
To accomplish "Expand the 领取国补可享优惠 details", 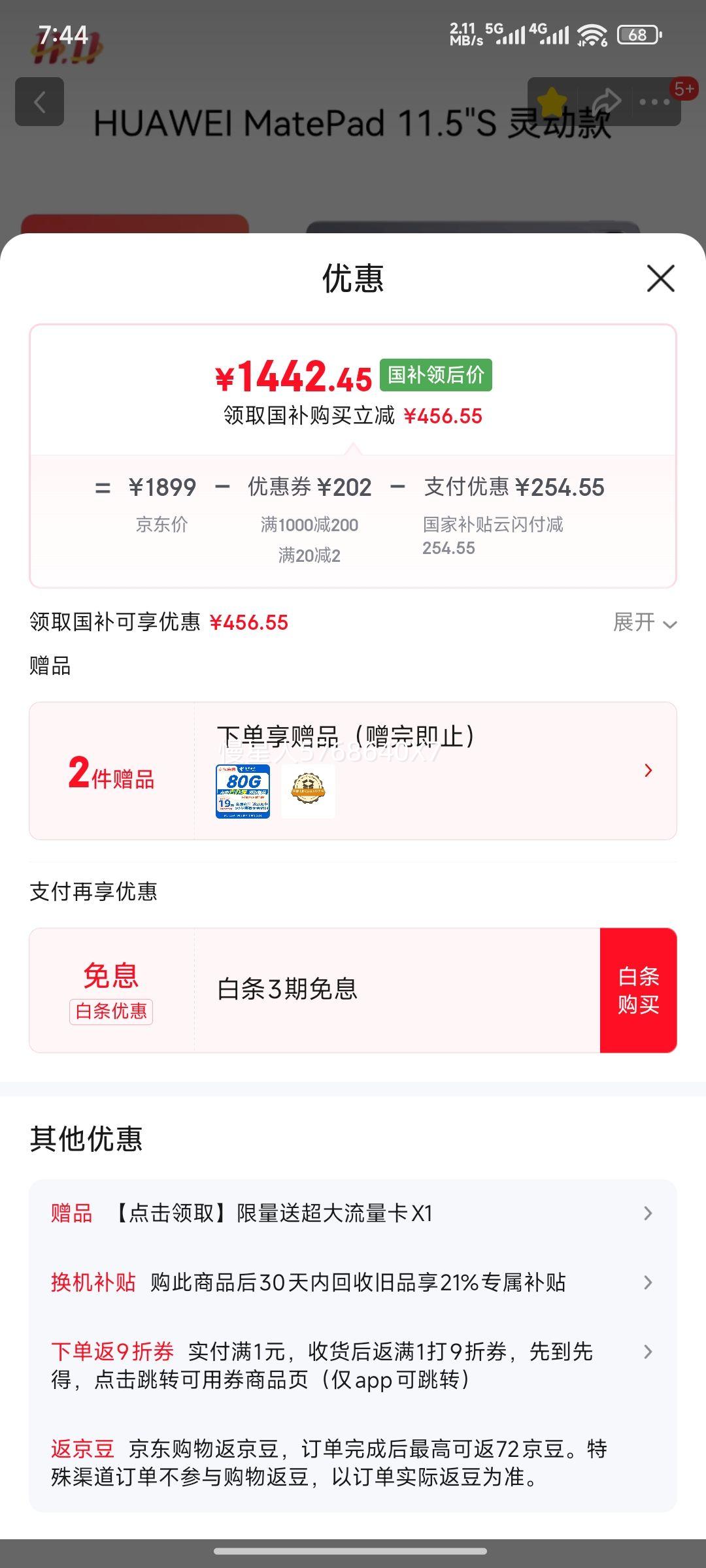I will point(644,623).
